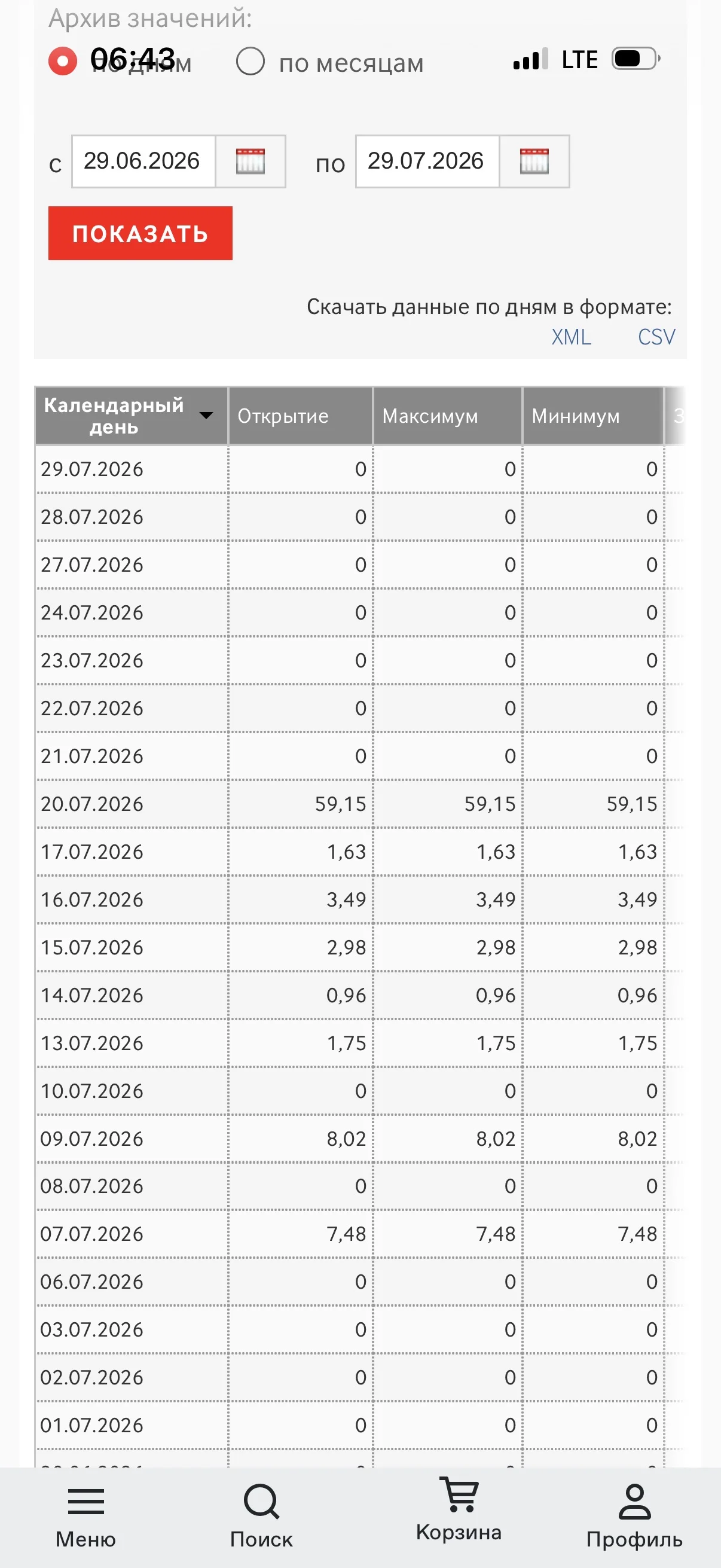Edit the end date field 29.07.2026

[427, 161]
